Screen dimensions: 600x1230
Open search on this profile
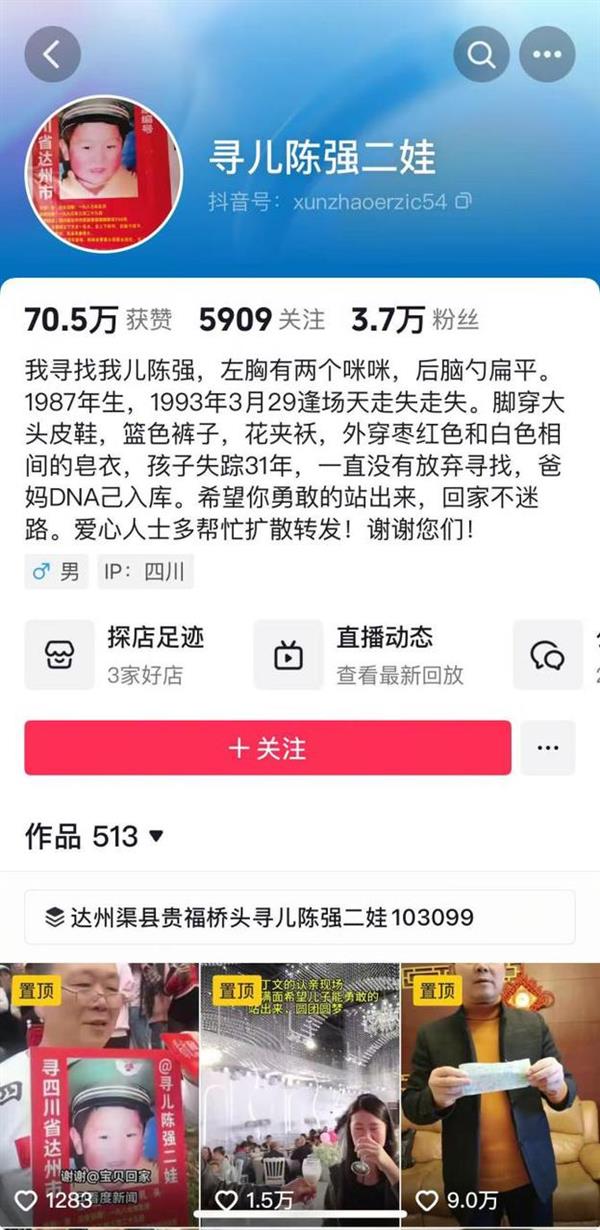pyautogui.click(x=481, y=54)
